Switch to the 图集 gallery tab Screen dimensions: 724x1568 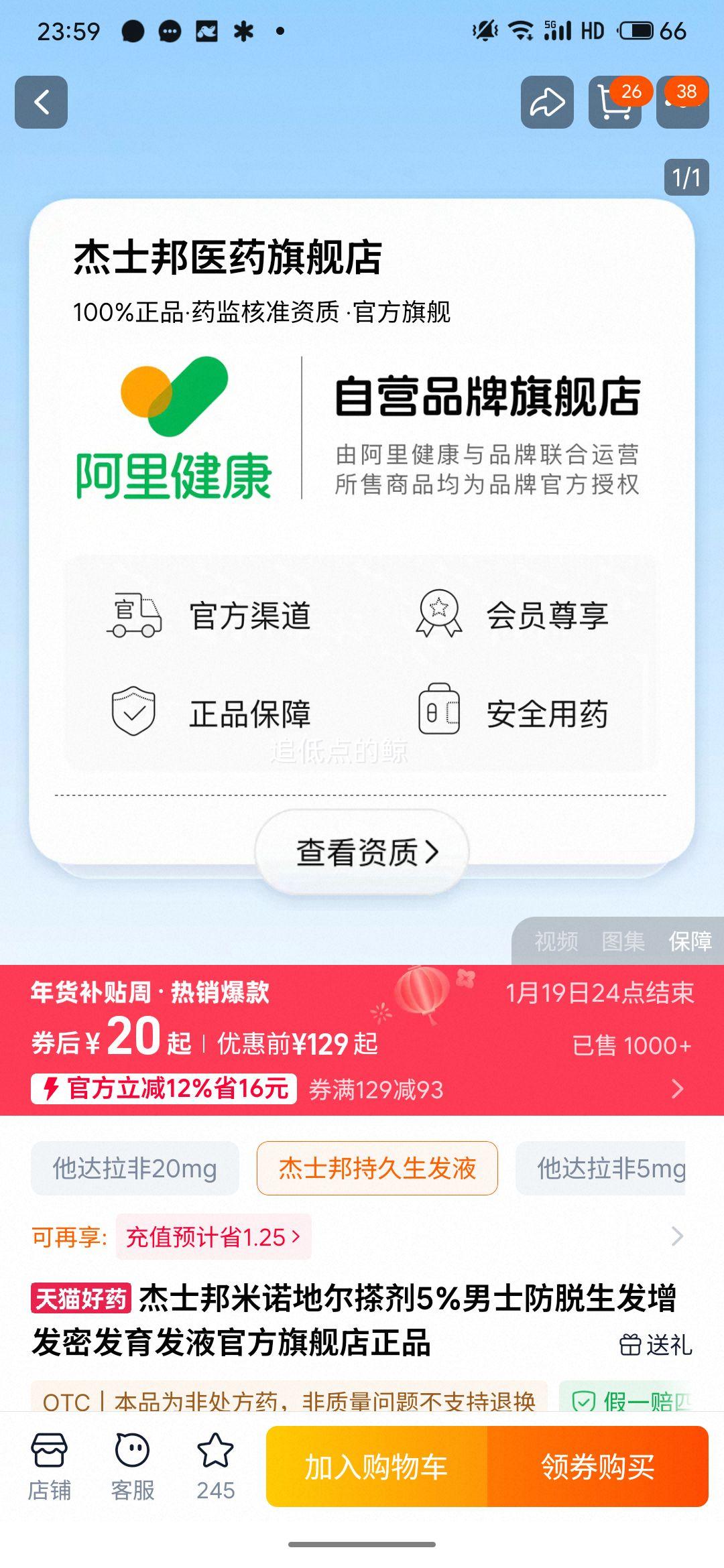tap(624, 942)
